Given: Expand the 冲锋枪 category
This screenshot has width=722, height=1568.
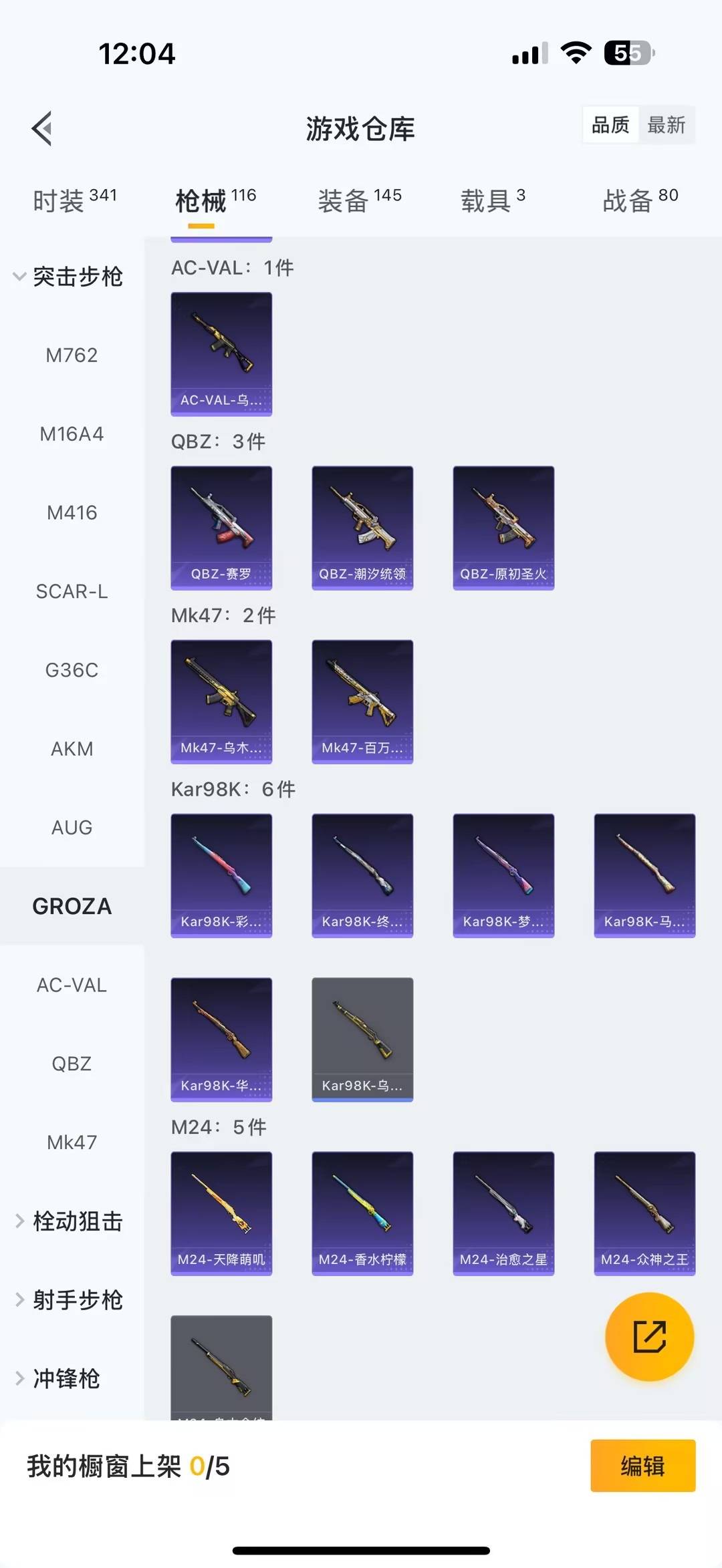Looking at the screenshot, I should (x=59, y=1378).
